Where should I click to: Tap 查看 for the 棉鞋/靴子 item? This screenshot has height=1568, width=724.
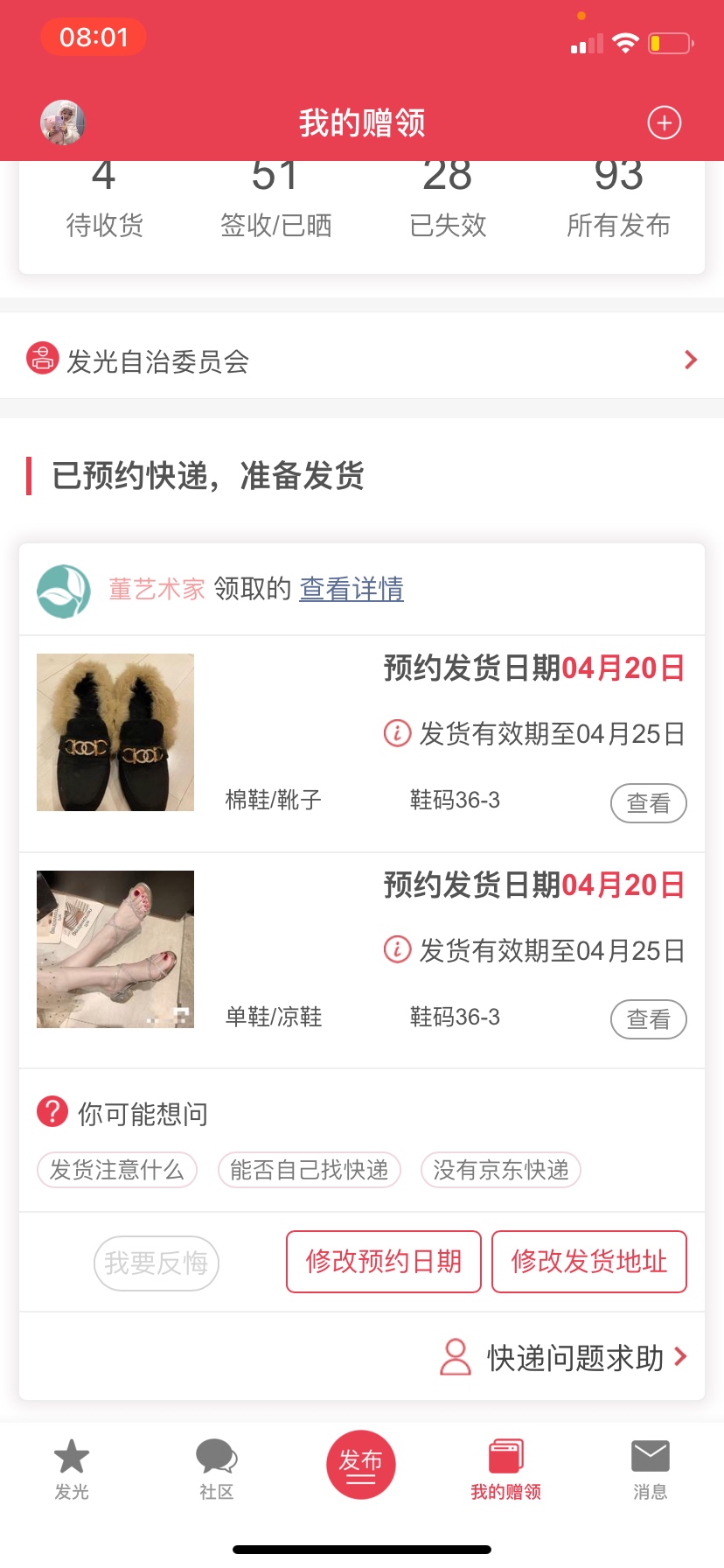point(648,803)
